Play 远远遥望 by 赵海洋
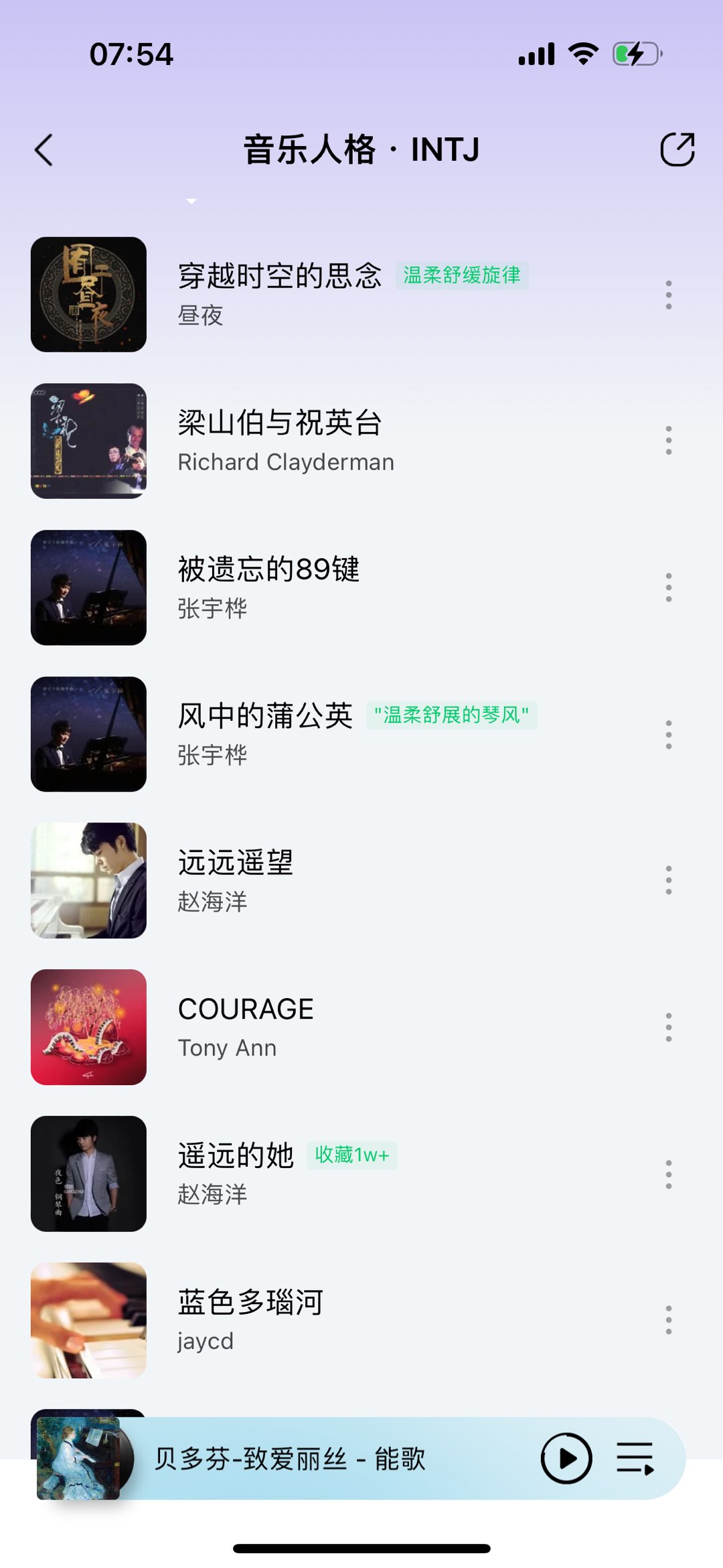This screenshot has width=723, height=1568. point(236,863)
